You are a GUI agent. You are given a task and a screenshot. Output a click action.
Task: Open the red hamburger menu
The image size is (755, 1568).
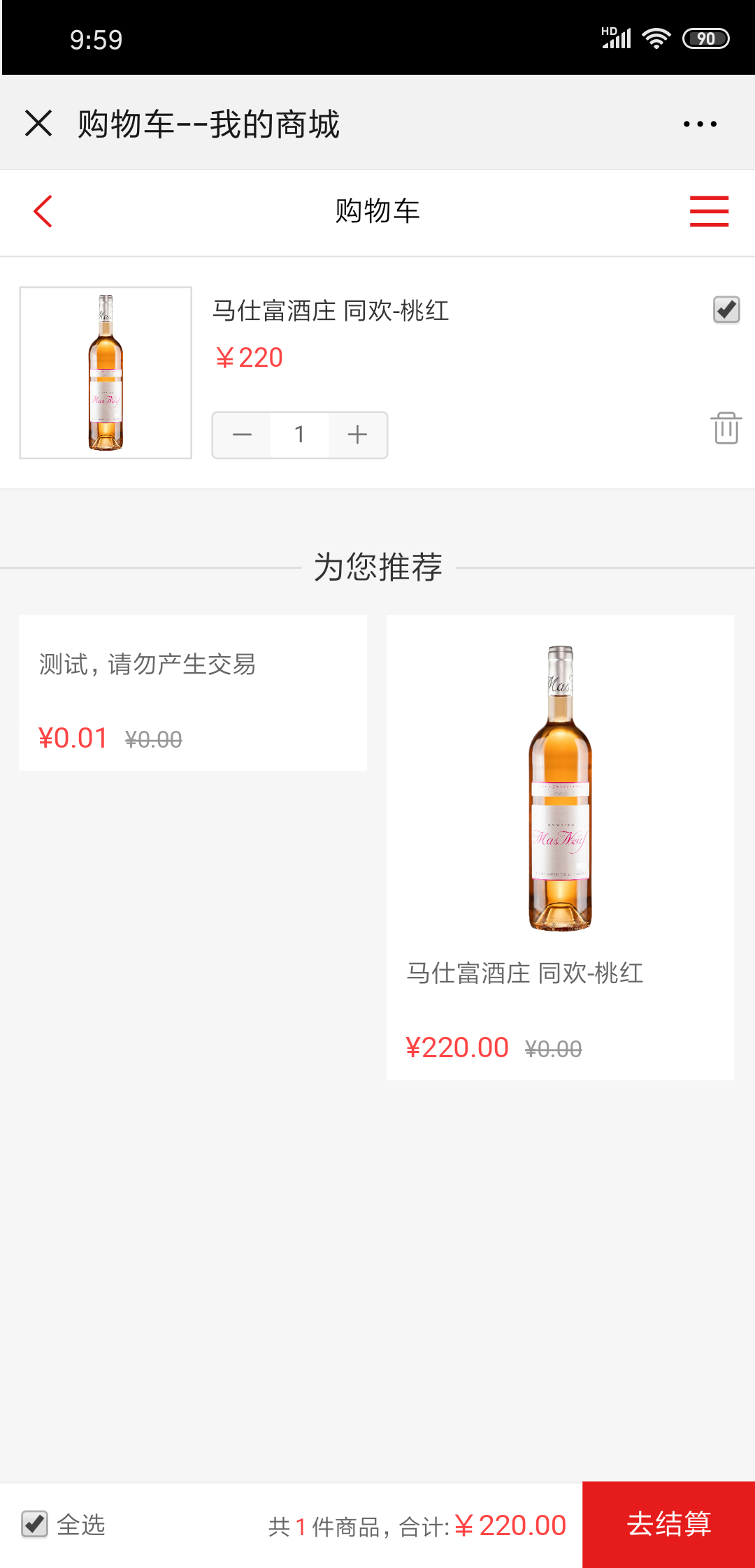click(x=709, y=211)
